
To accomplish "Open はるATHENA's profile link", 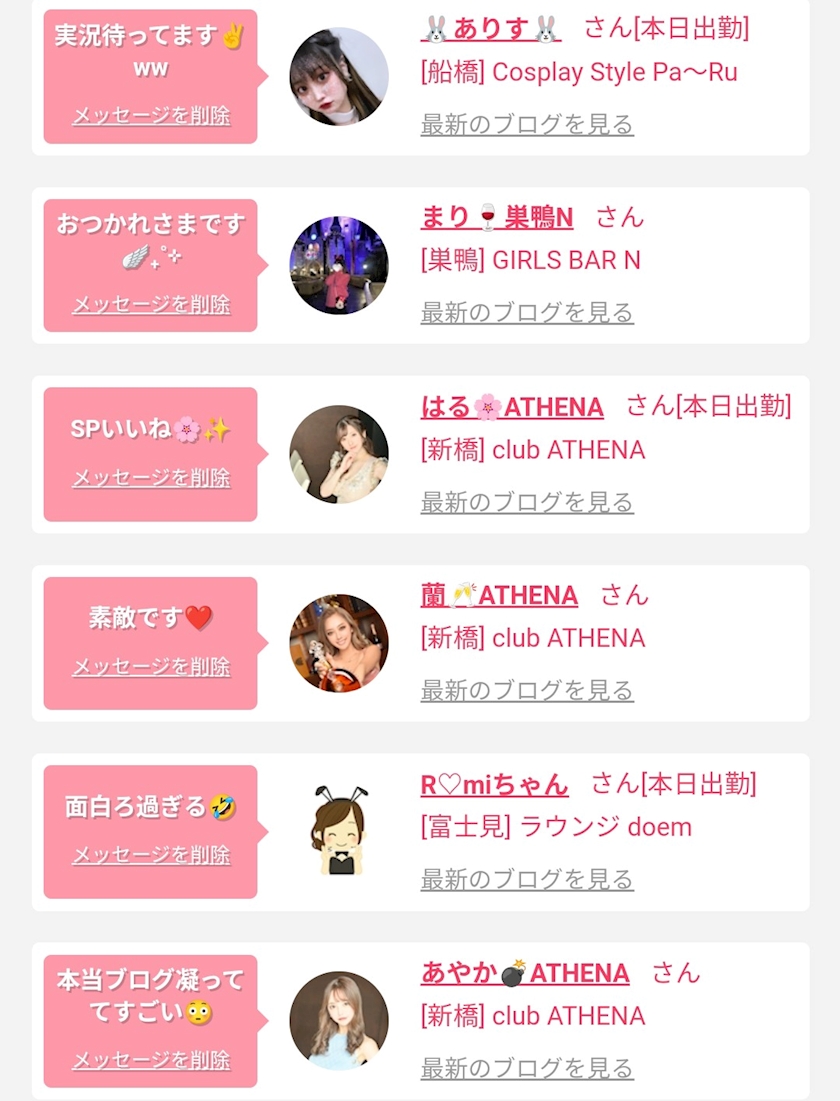I will tap(512, 407).
